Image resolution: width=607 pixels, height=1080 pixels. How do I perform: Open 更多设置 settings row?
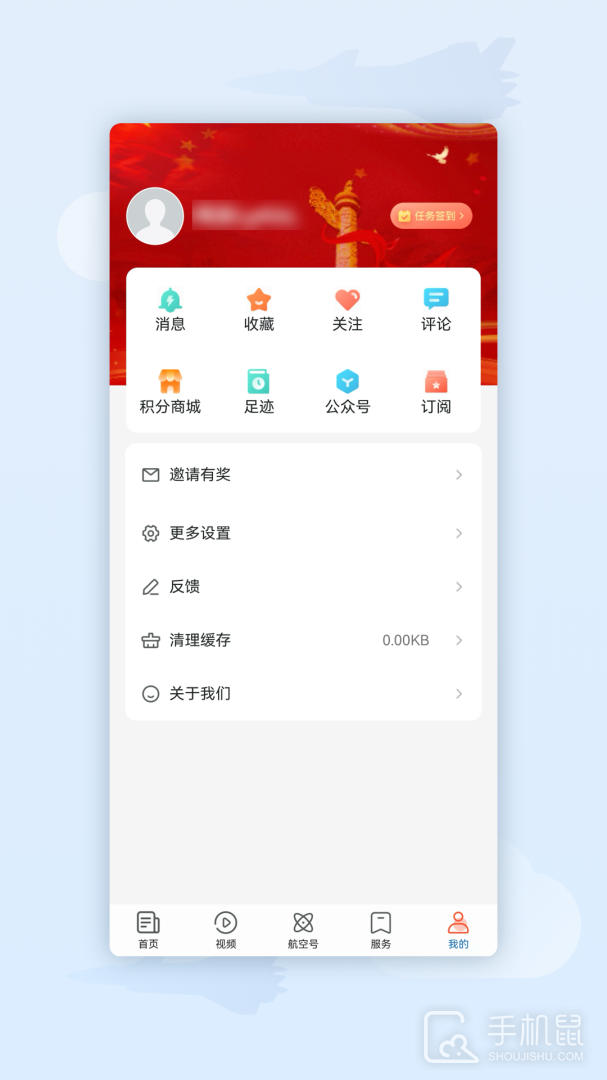point(303,533)
